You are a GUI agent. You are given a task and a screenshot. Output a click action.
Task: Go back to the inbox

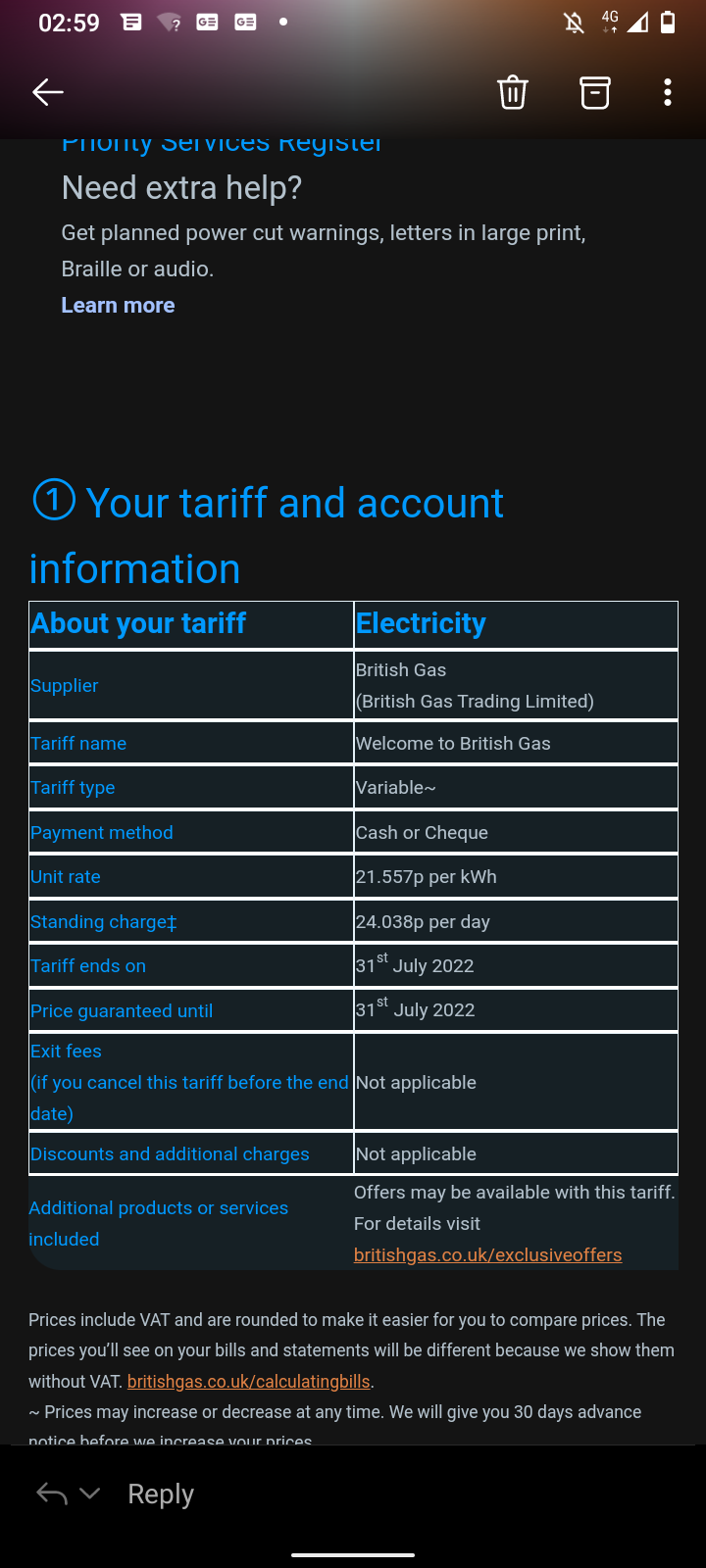pos(48,92)
